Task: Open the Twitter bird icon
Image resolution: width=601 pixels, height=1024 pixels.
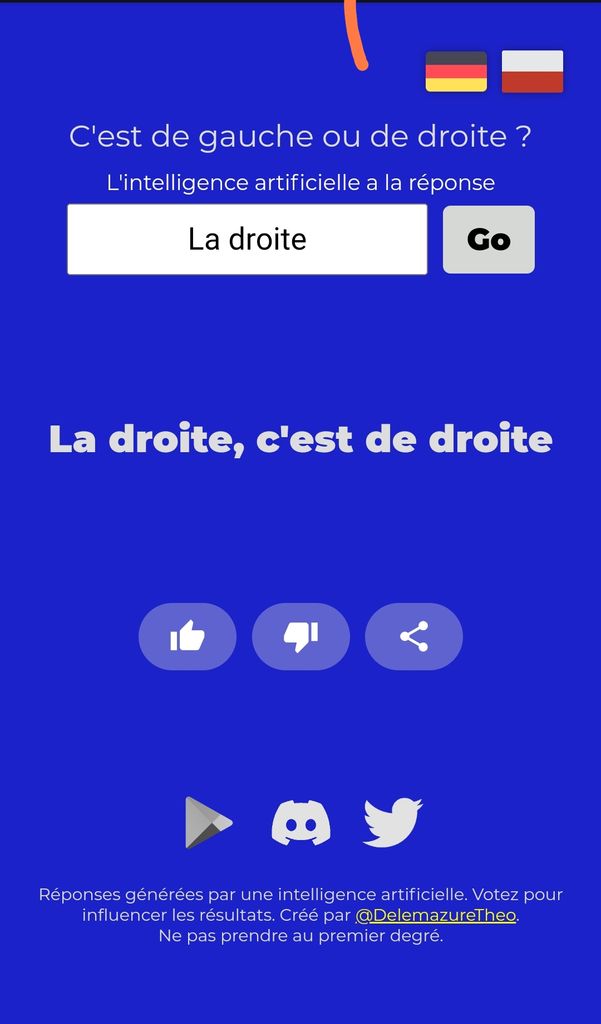Action: coord(392,823)
